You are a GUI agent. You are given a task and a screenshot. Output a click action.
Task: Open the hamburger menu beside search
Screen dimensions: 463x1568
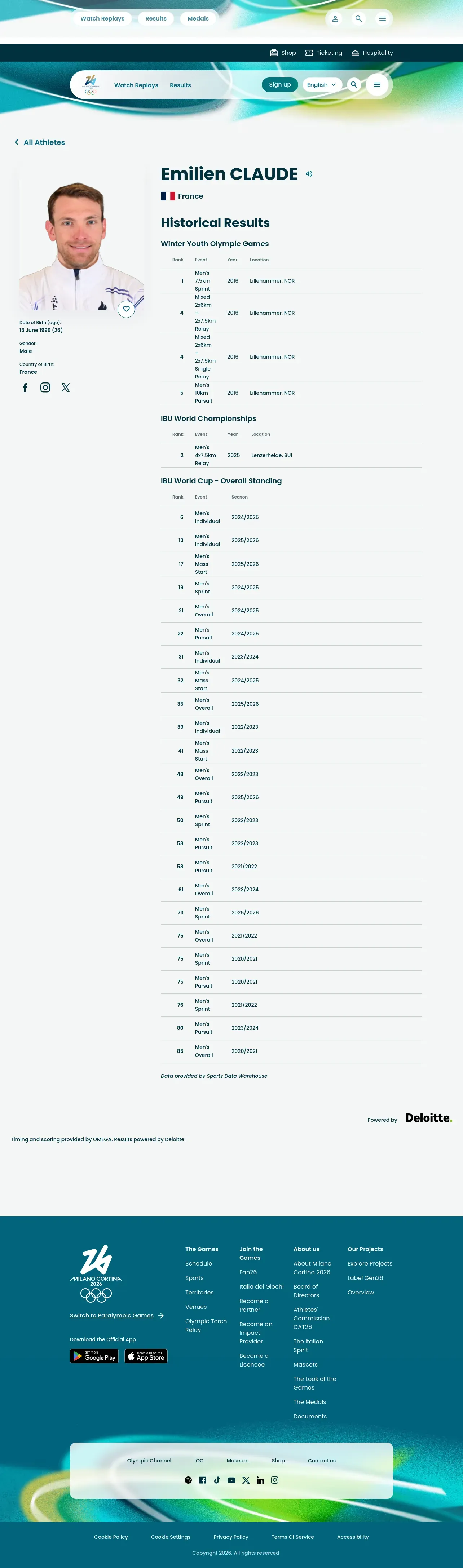click(377, 85)
